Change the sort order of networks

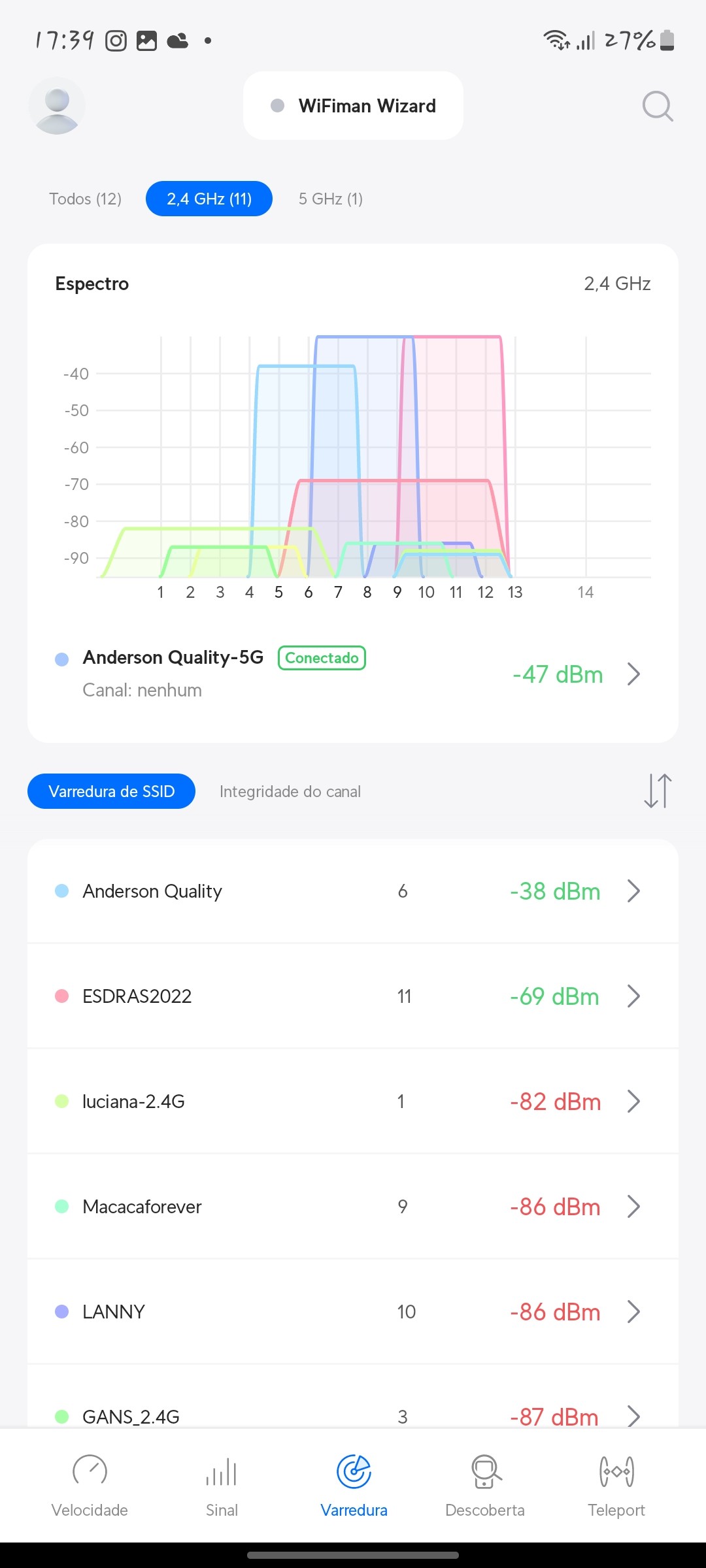[658, 791]
